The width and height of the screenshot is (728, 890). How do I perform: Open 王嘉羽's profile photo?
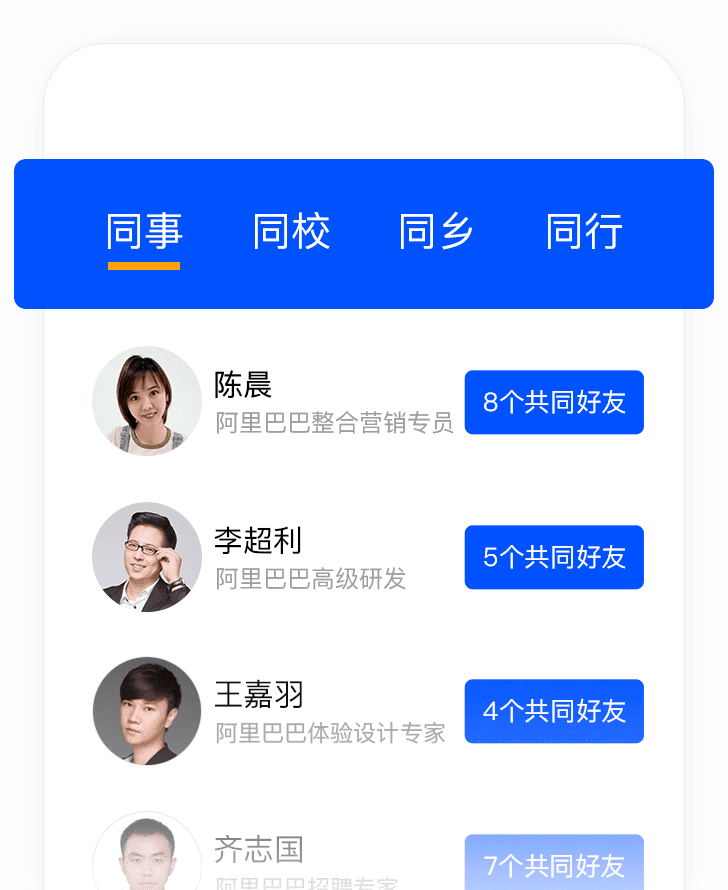[146, 711]
